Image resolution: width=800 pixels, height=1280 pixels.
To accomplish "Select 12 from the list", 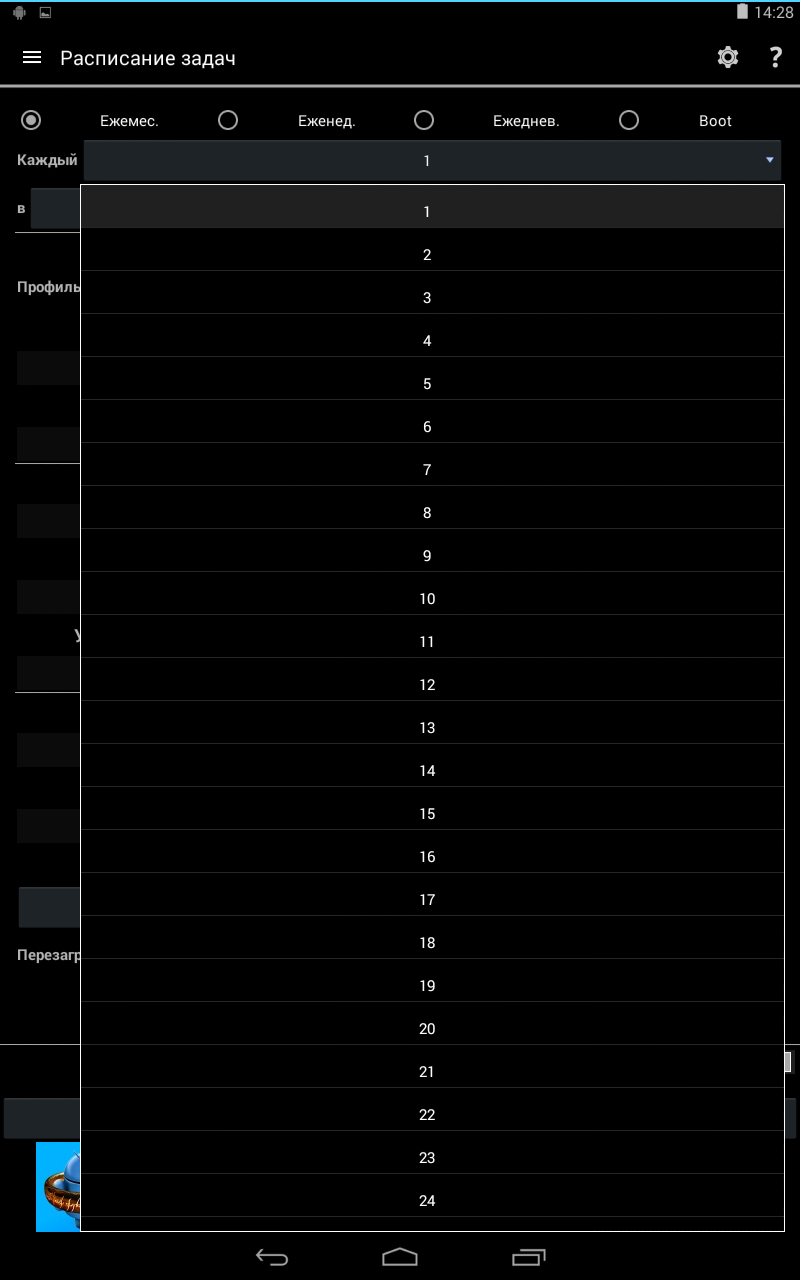I will [427, 685].
